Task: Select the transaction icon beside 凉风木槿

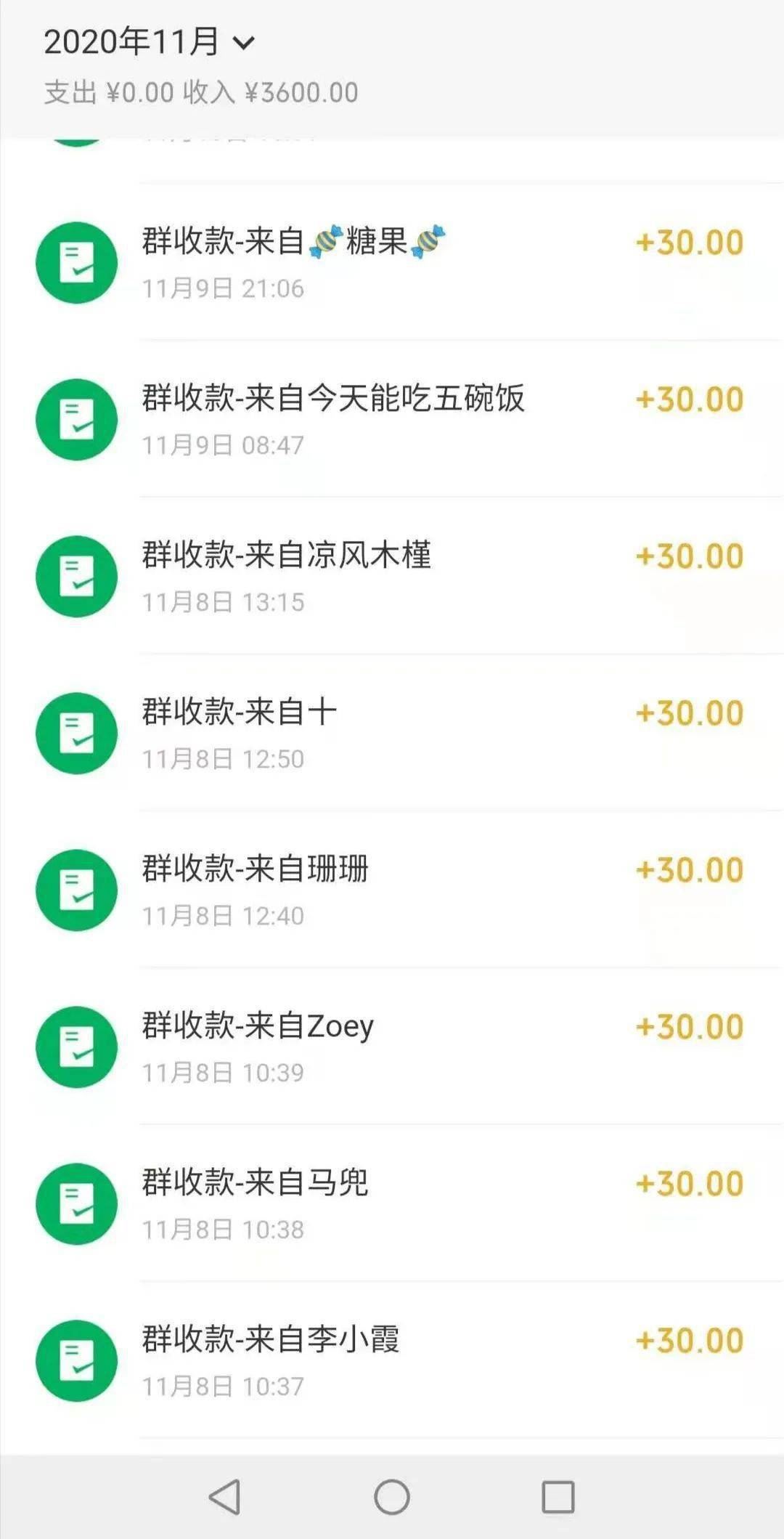Action: 76,575
